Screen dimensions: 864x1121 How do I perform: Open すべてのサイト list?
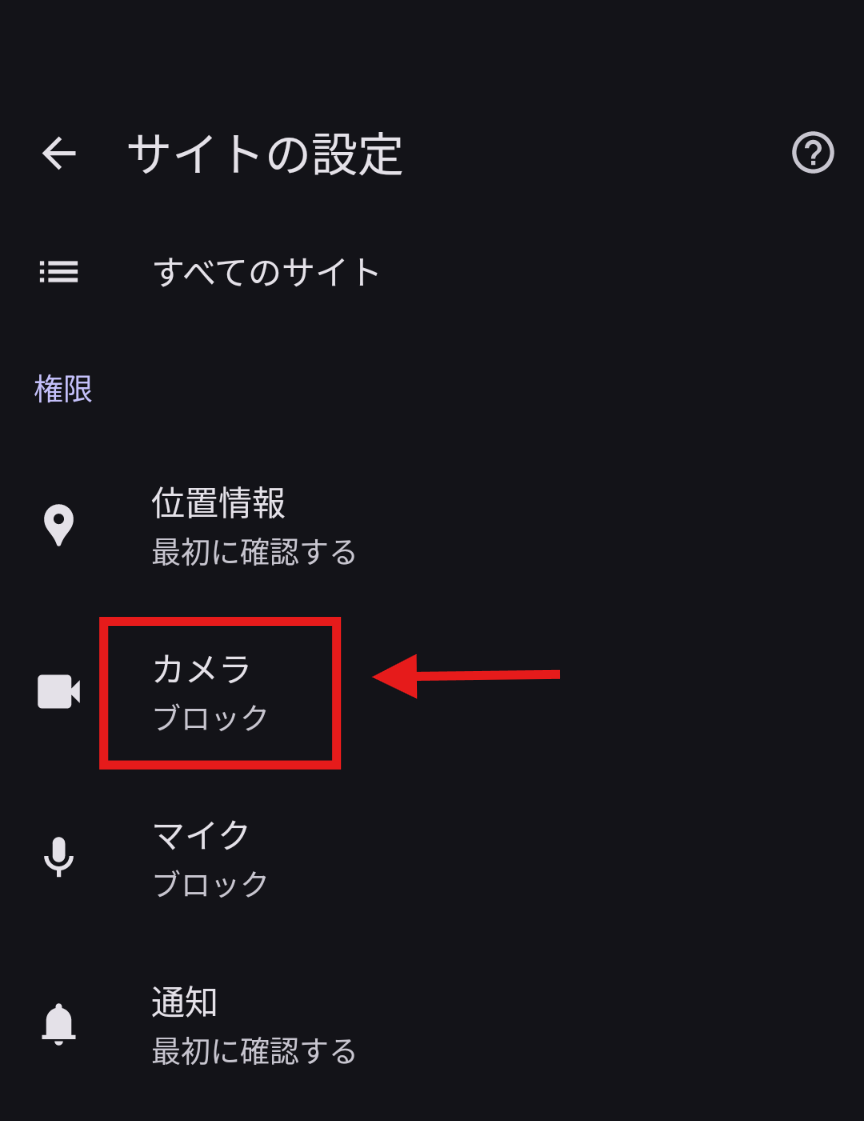click(266, 272)
